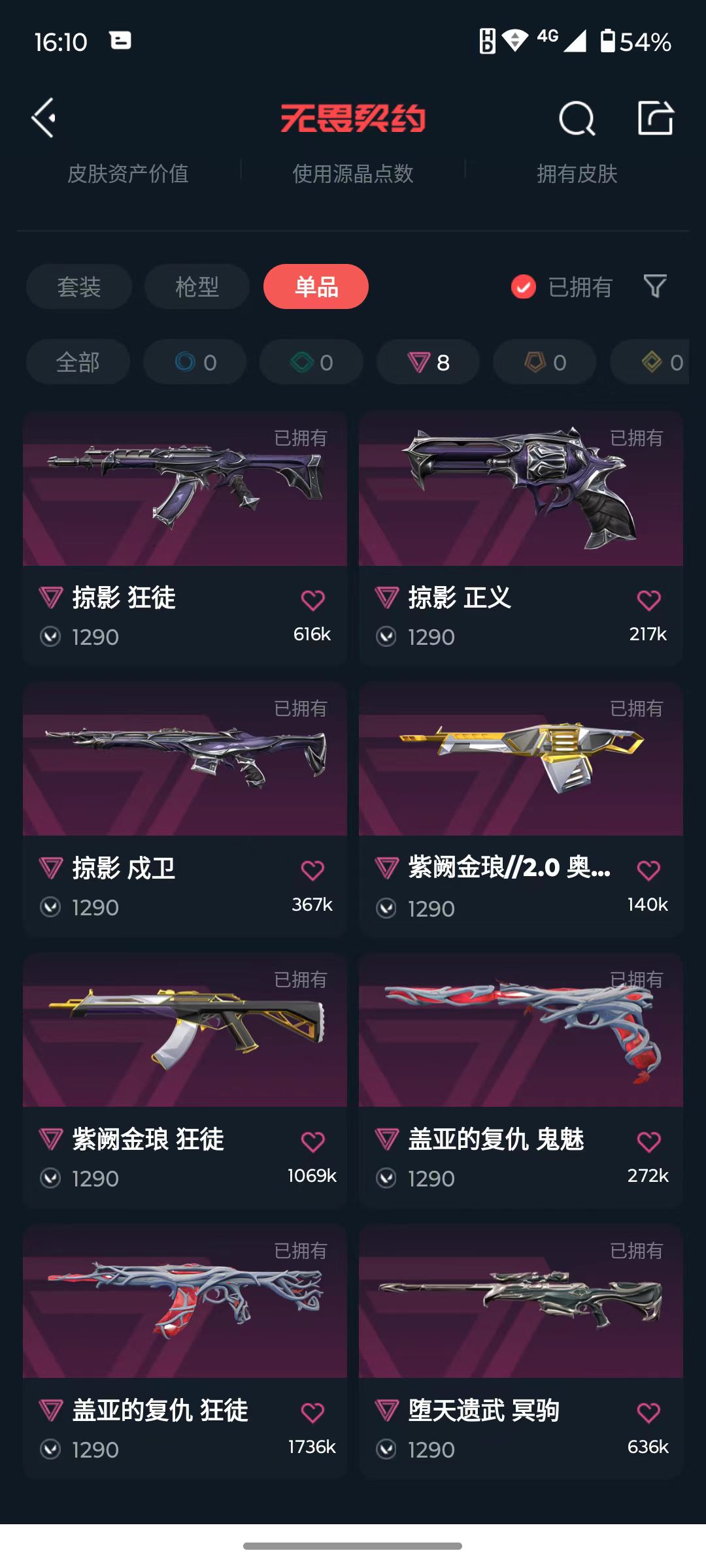Open the 紫阙金琅//2.0 skin card
706x1568 pixels.
[x=521, y=809]
